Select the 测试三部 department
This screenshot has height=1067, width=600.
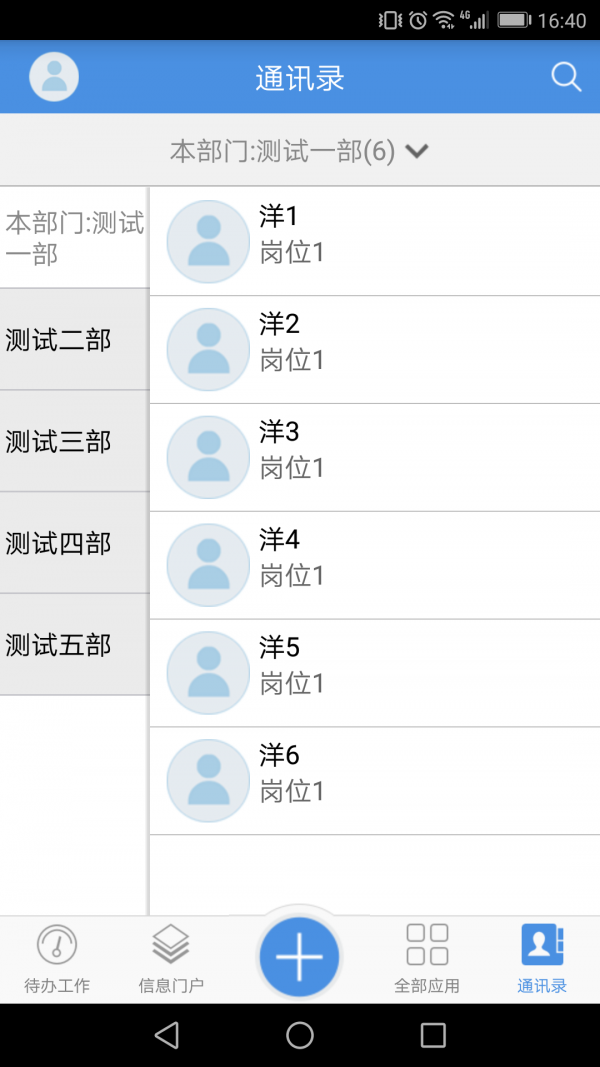[74, 441]
